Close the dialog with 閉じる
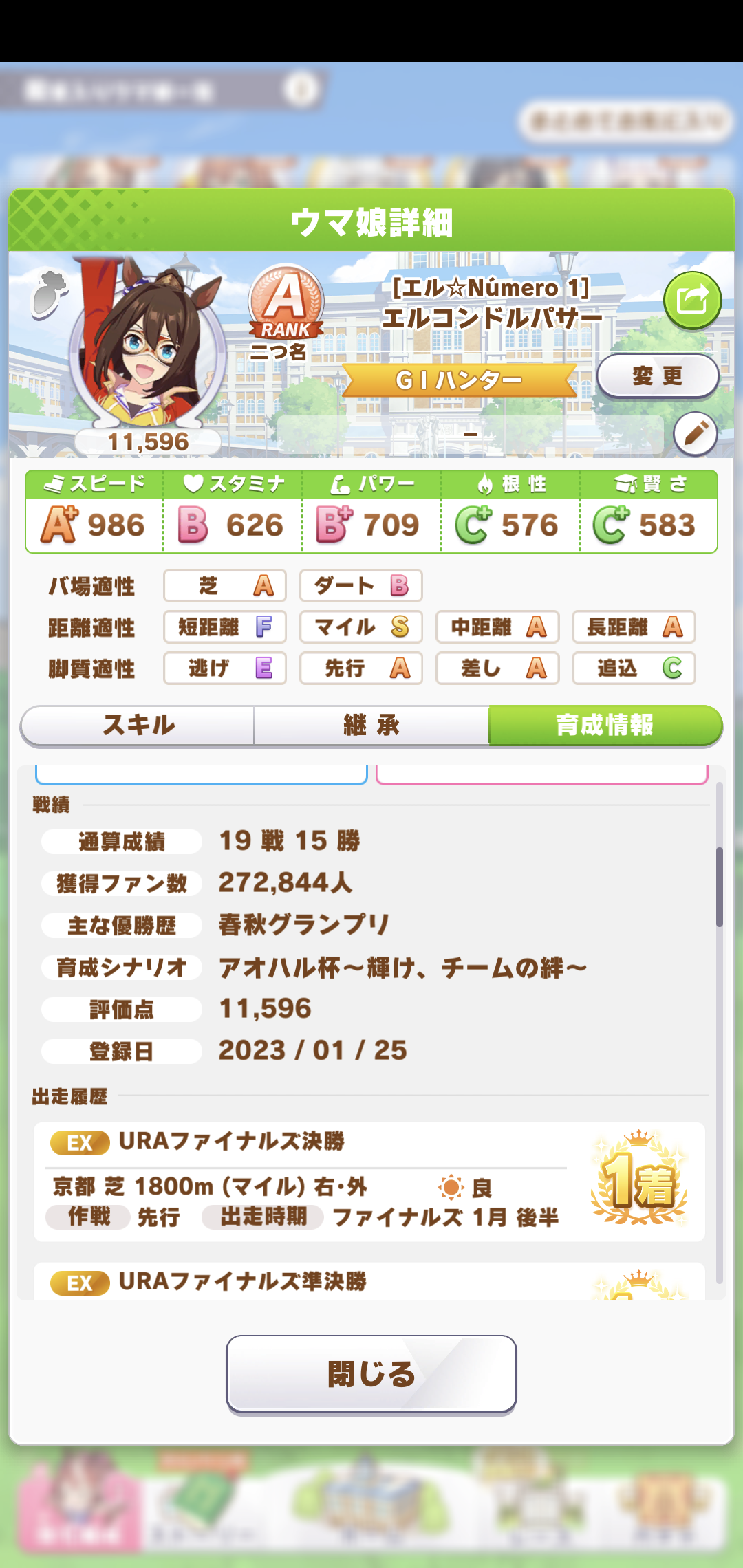The image size is (743, 1568). tap(371, 1374)
